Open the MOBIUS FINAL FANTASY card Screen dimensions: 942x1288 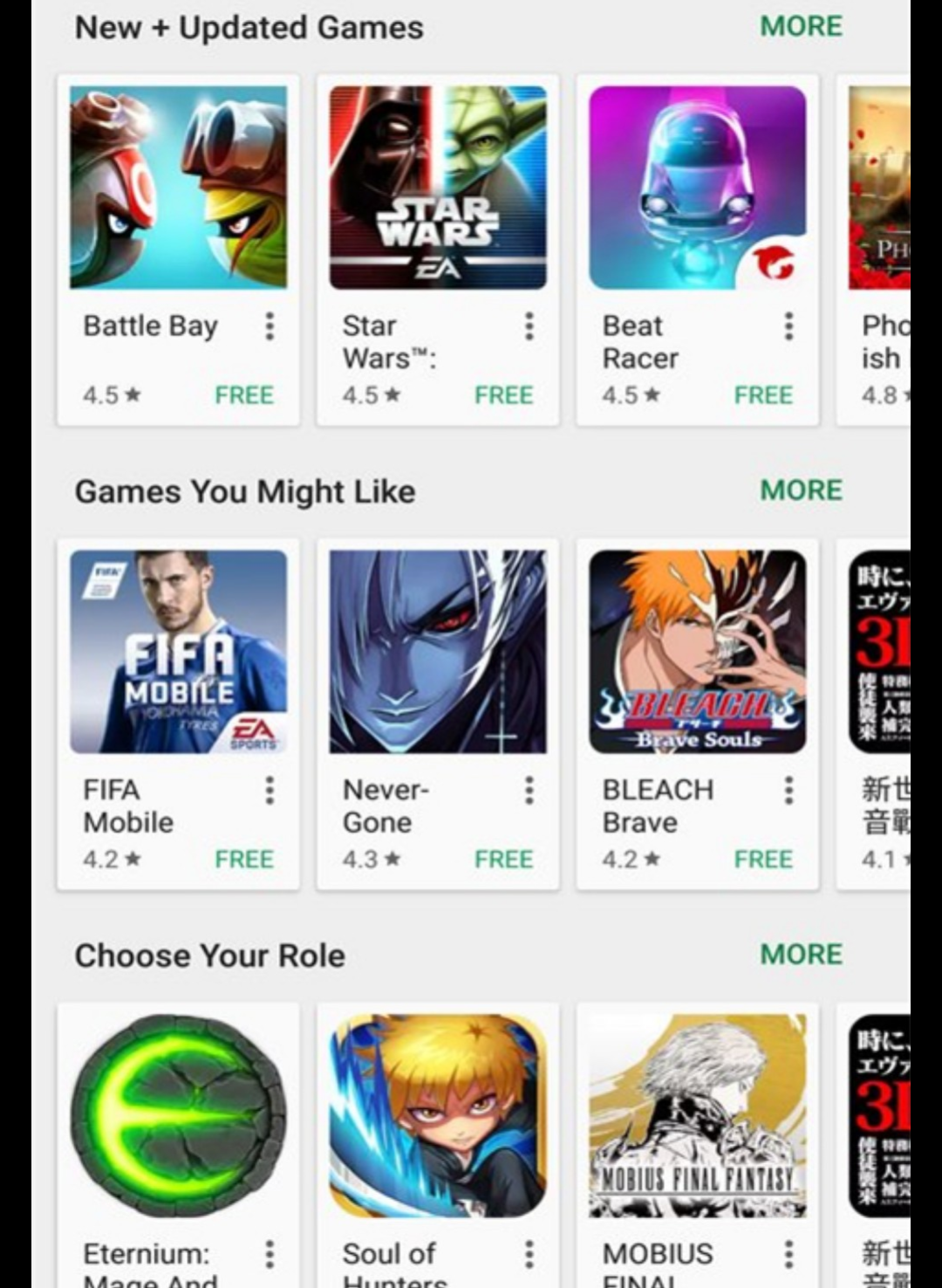click(697, 1116)
